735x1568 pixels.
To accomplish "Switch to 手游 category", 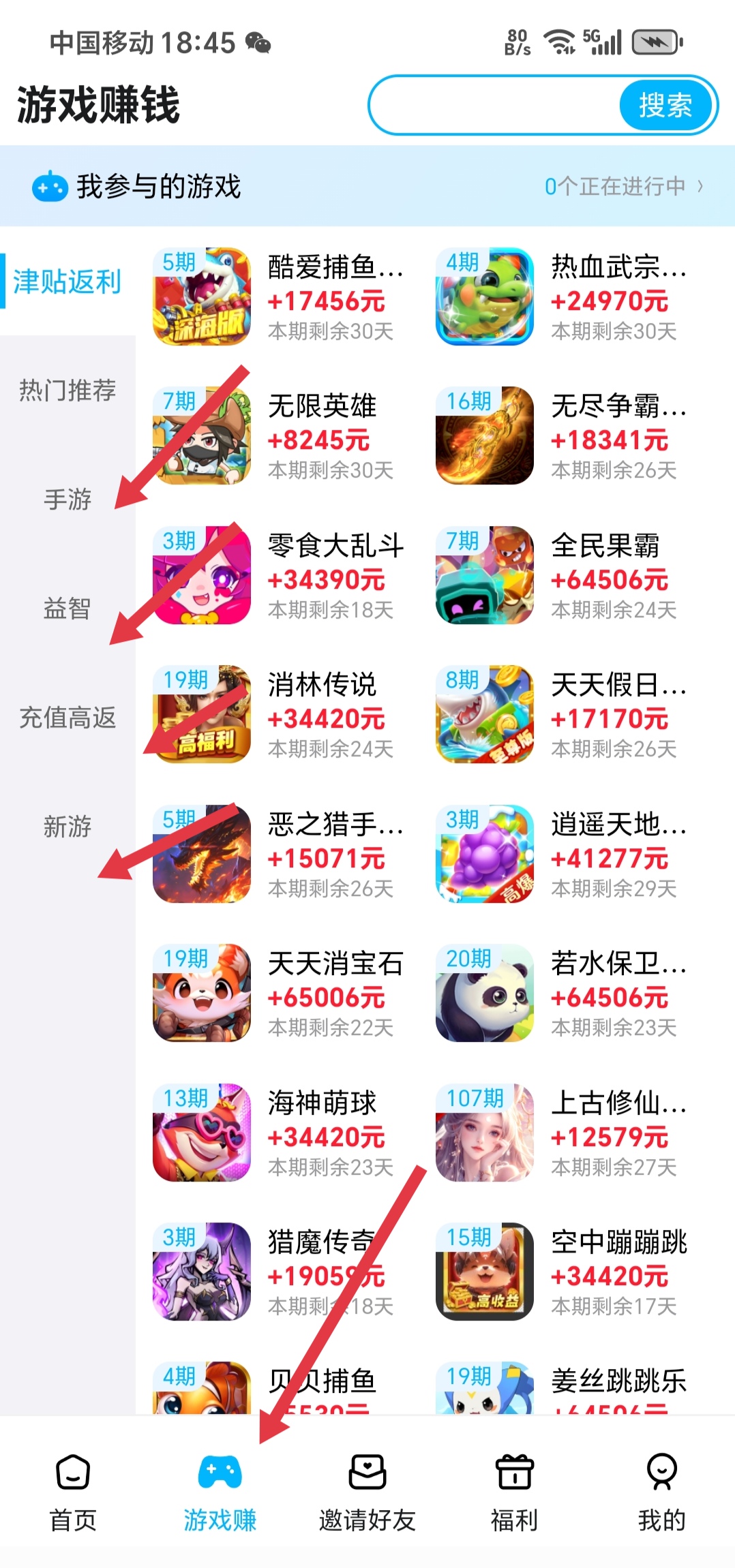I will click(67, 499).
